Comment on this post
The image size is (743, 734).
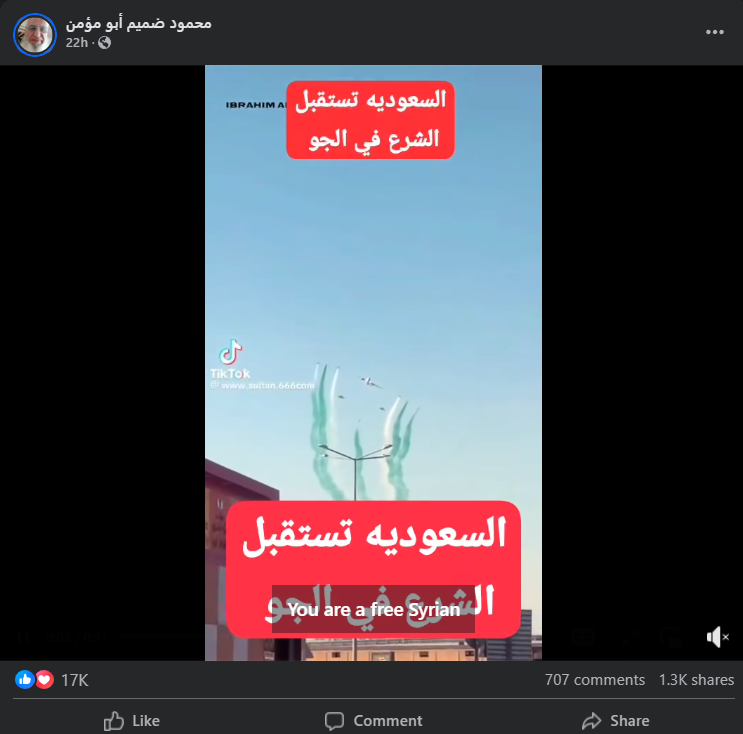[373, 720]
